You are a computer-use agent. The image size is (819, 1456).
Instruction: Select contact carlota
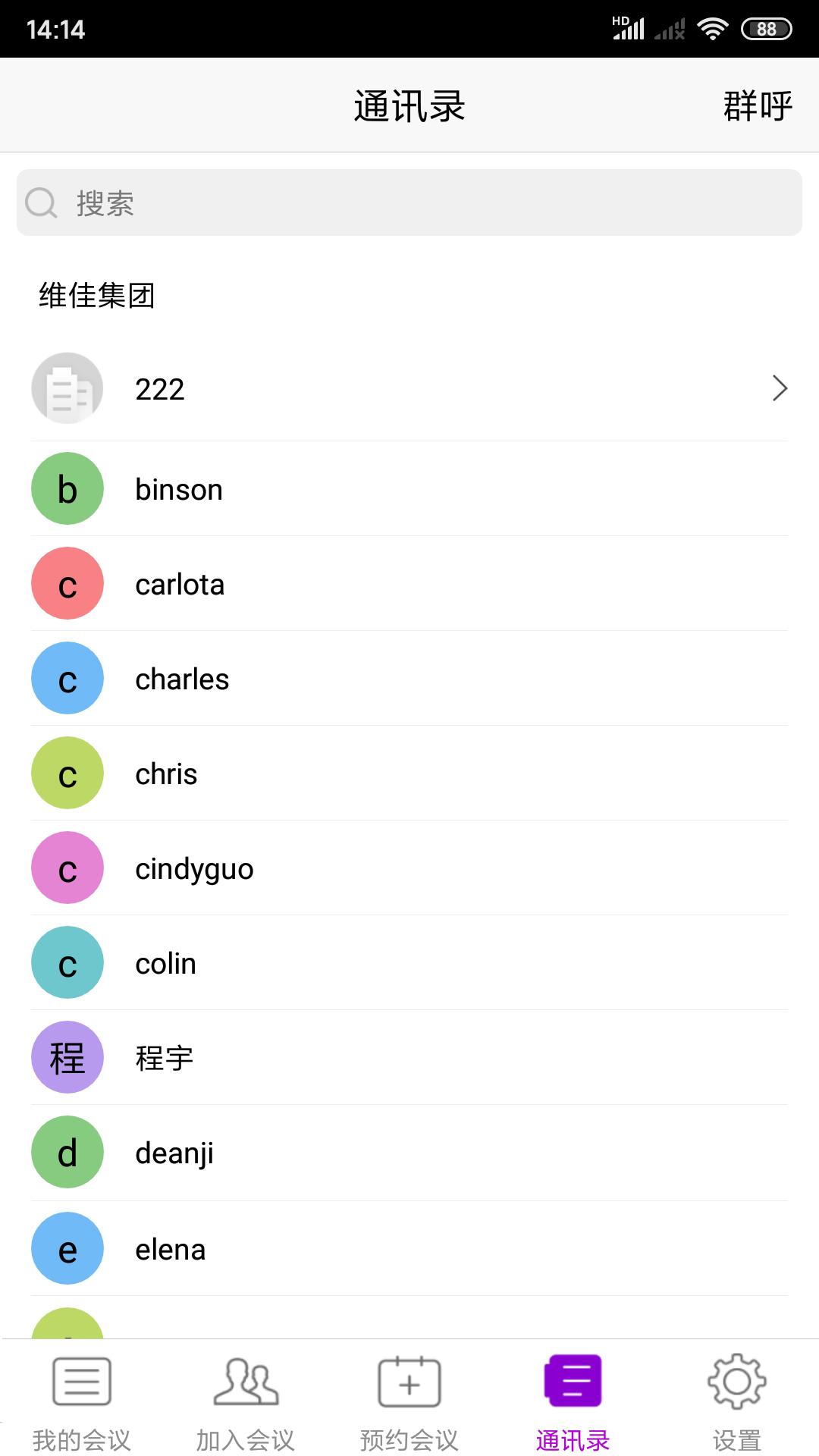click(409, 584)
